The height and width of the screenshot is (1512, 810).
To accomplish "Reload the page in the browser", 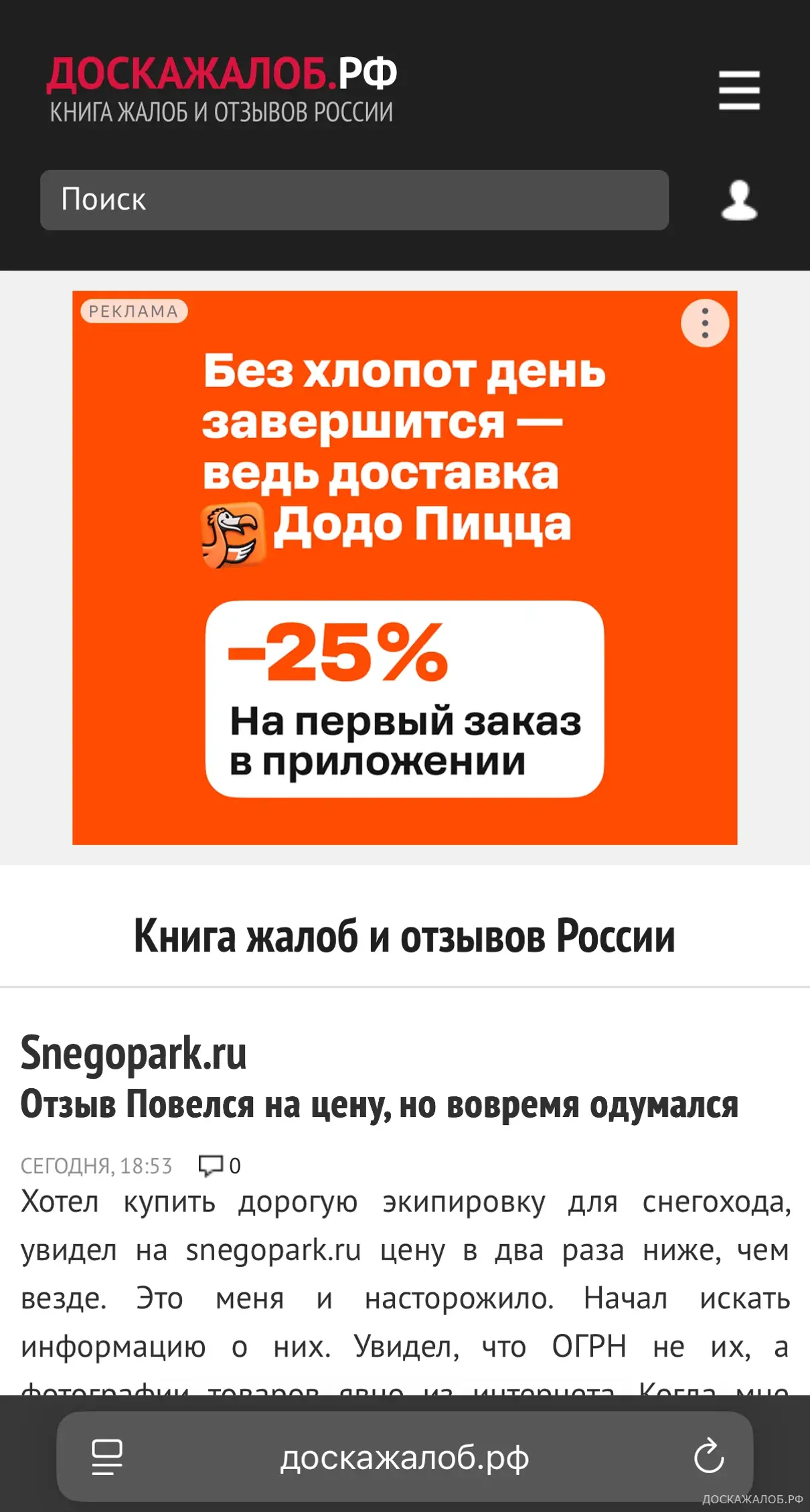I will point(708,1457).
